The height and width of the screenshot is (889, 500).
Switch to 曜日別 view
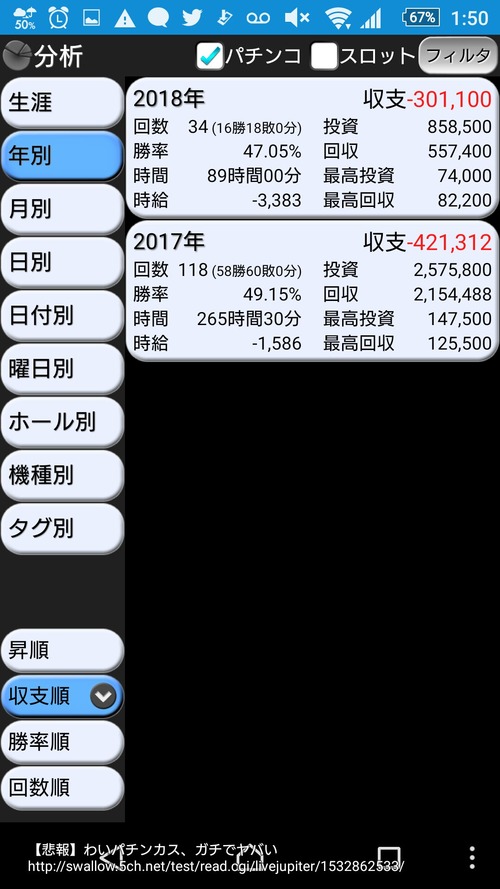pos(62,369)
